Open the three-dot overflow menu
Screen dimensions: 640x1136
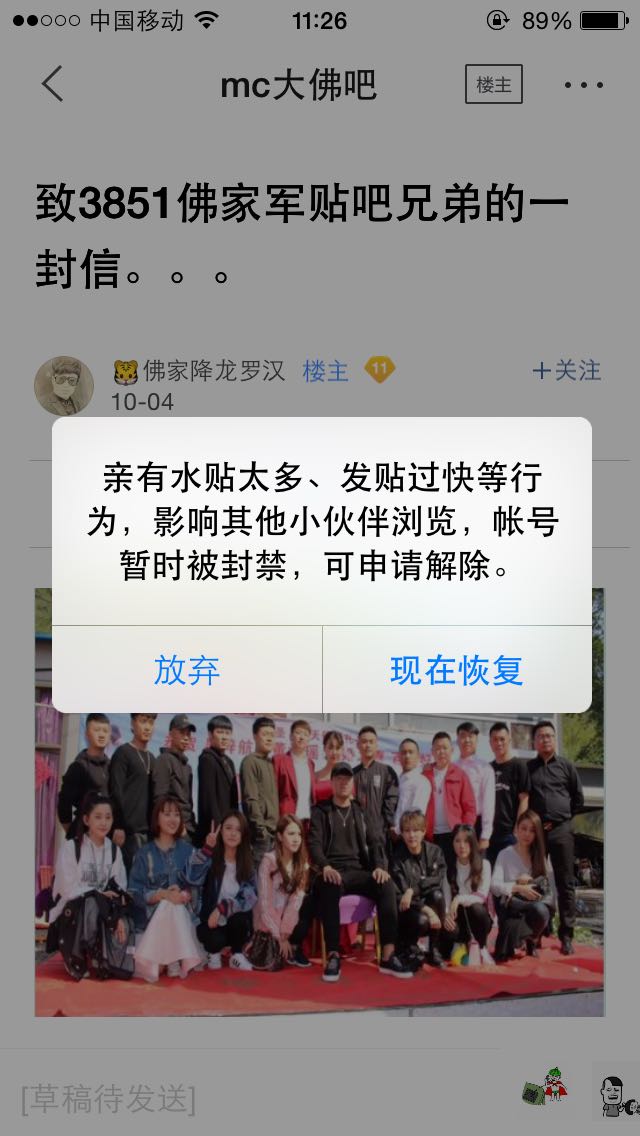(x=583, y=85)
